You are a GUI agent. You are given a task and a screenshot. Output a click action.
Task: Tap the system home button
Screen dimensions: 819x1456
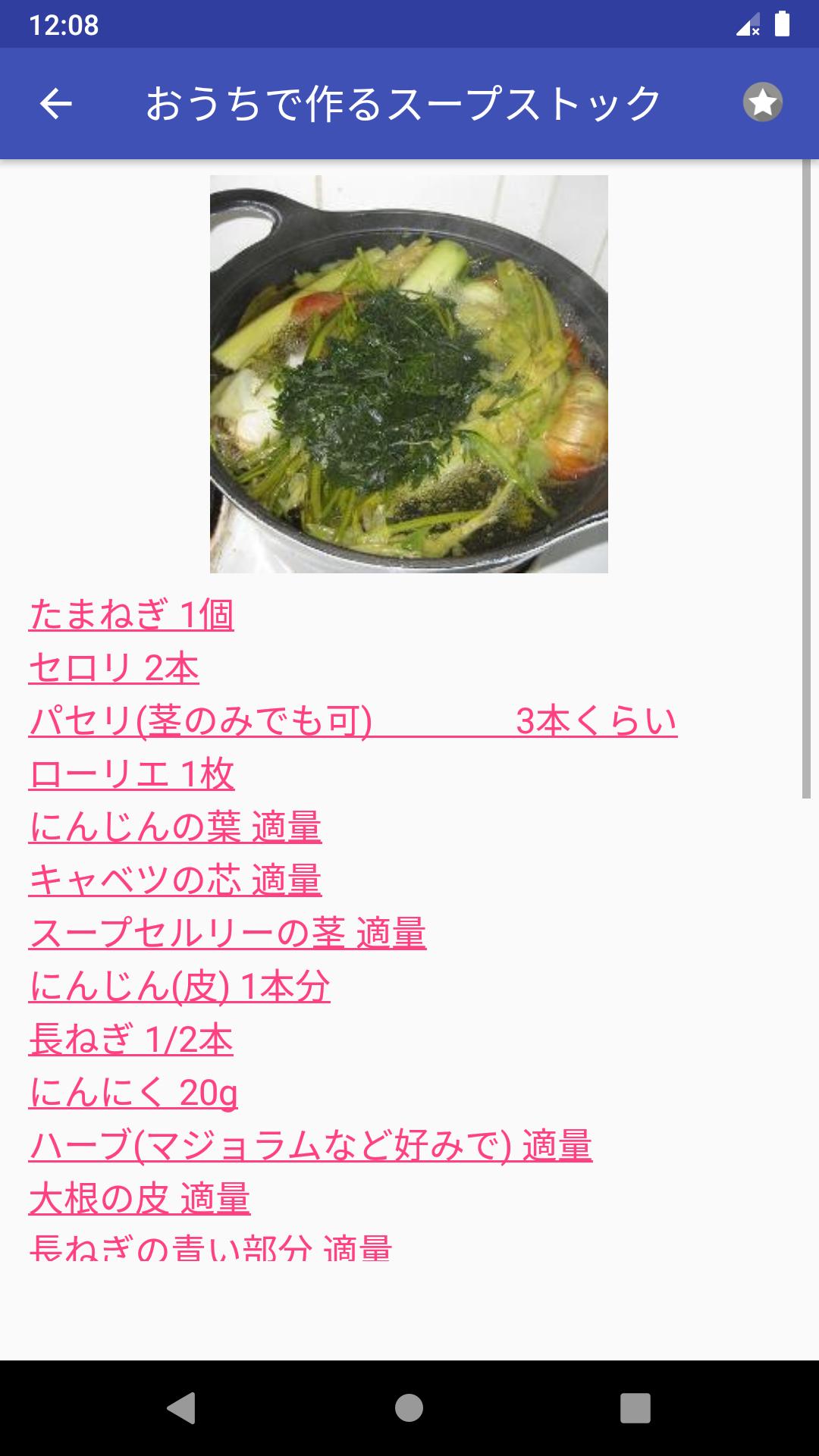(409, 1408)
